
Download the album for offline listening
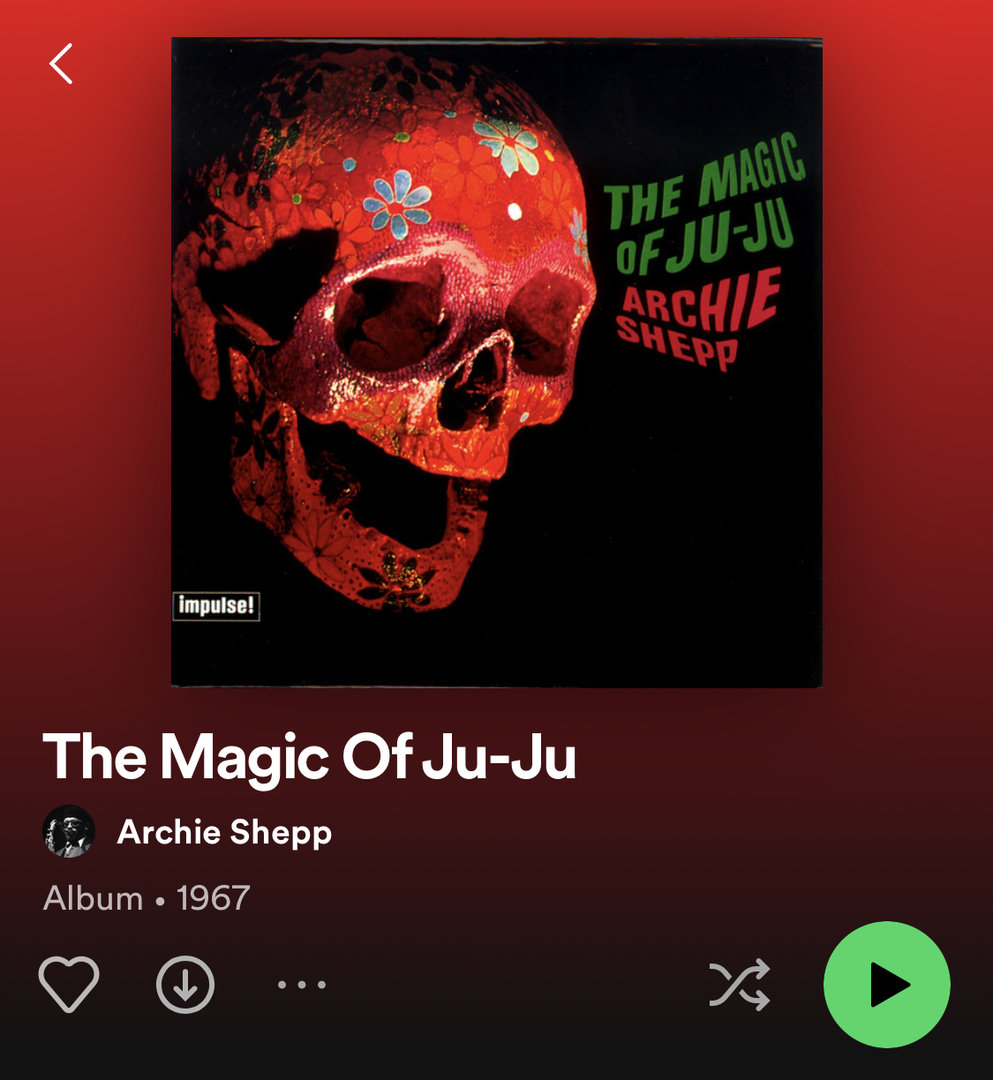tap(186, 984)
